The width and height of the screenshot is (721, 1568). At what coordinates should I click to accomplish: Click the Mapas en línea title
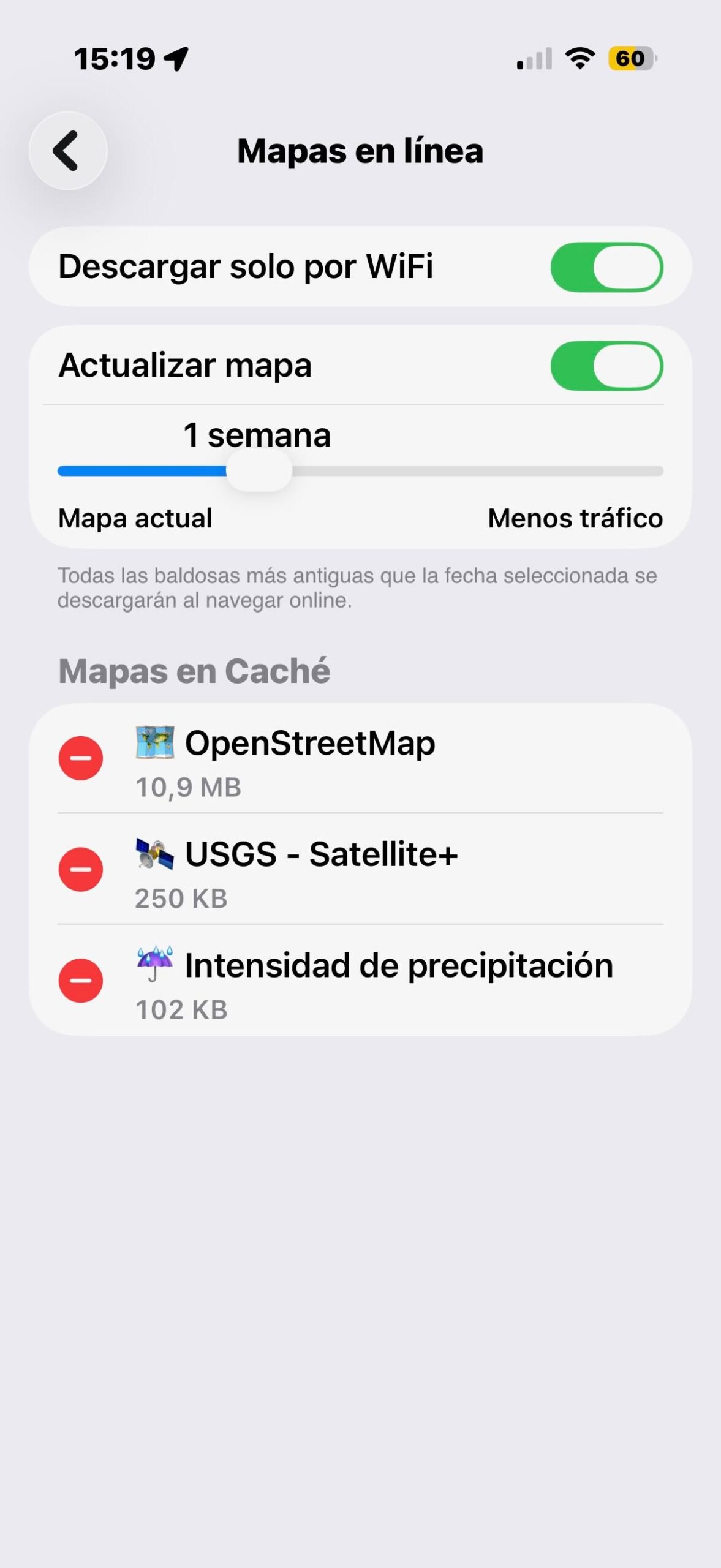[x=360, y=151]
